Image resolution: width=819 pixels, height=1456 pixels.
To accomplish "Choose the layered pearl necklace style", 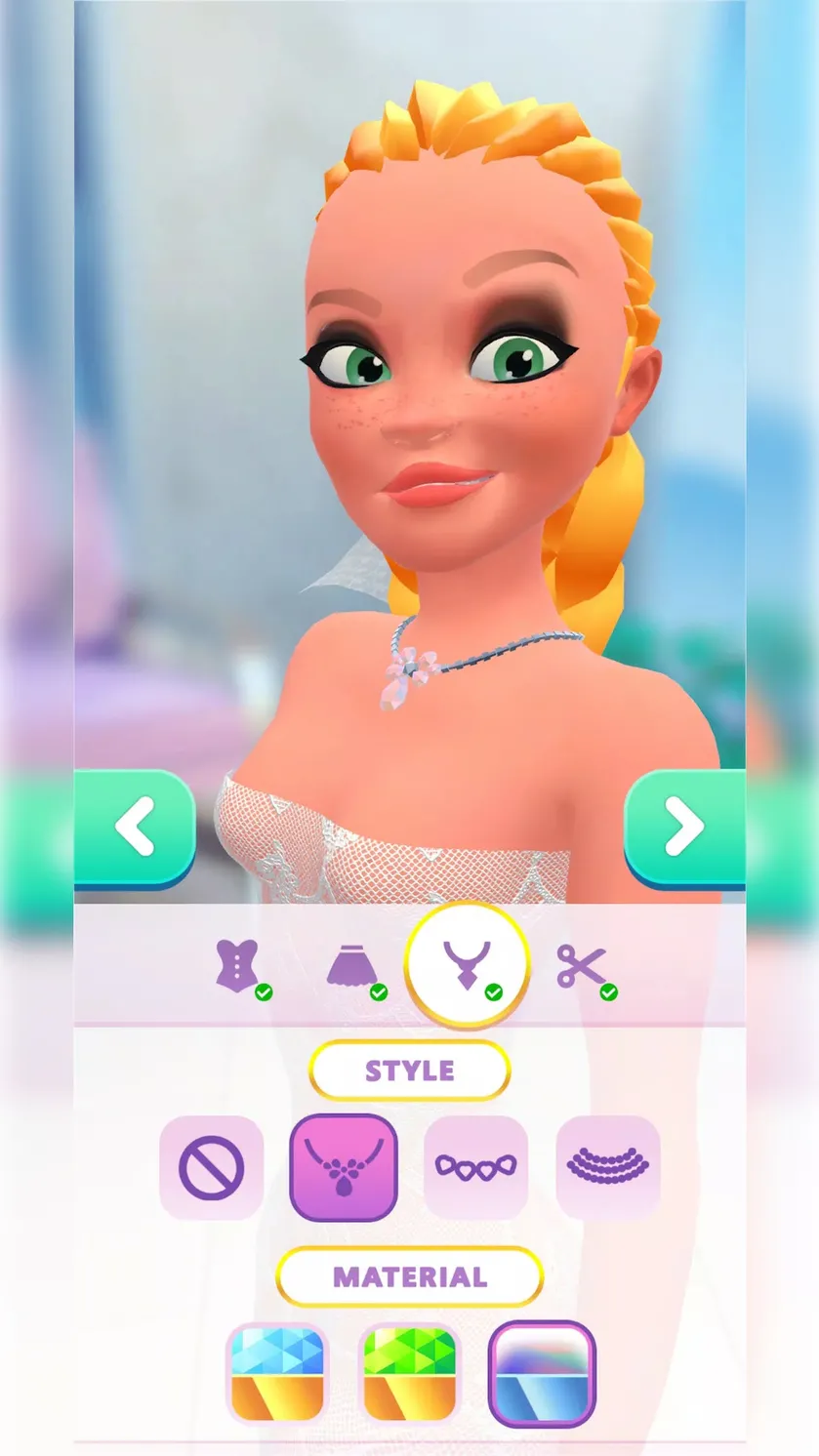I will click(x=608, y=1167).
